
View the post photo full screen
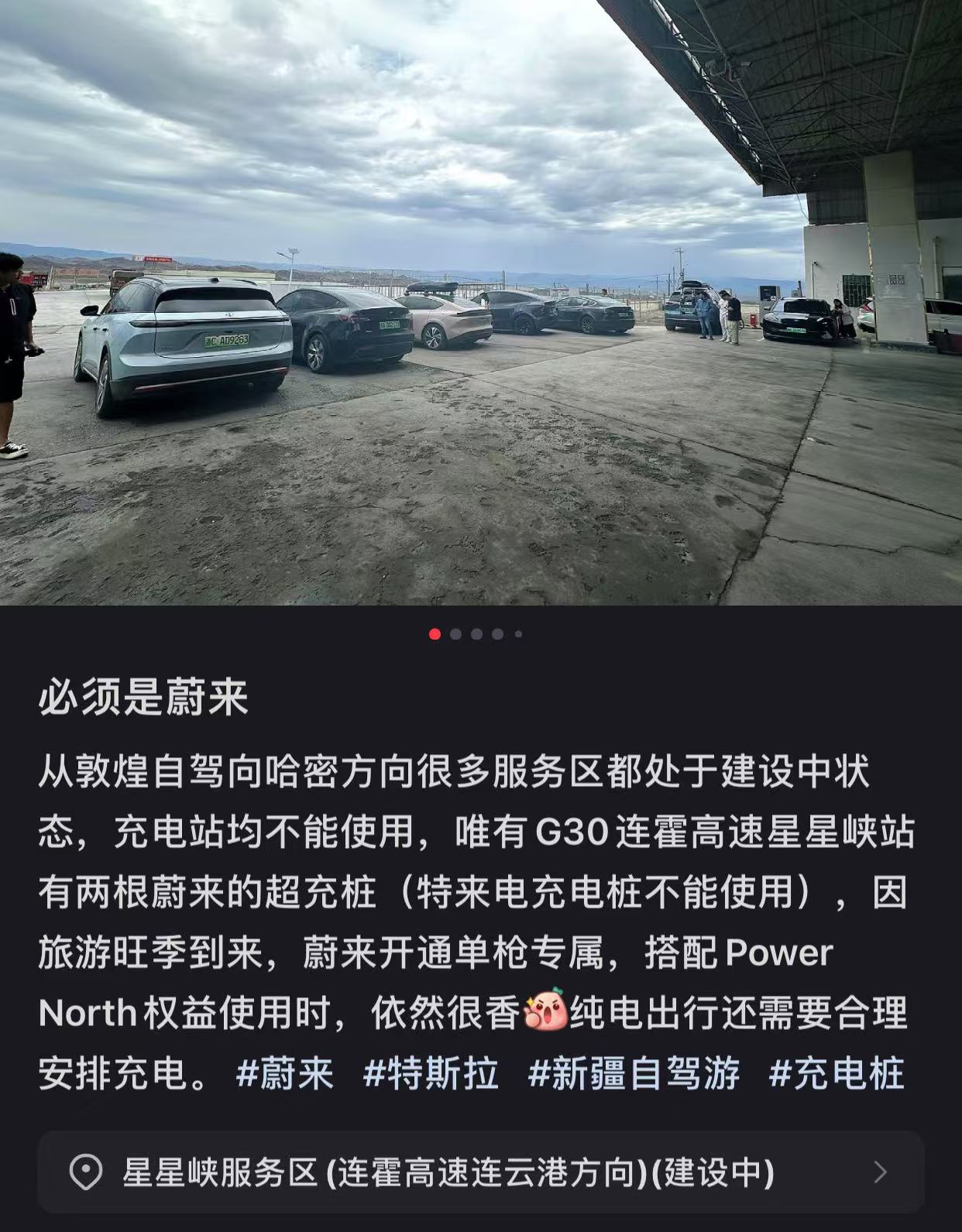[480, 302]
